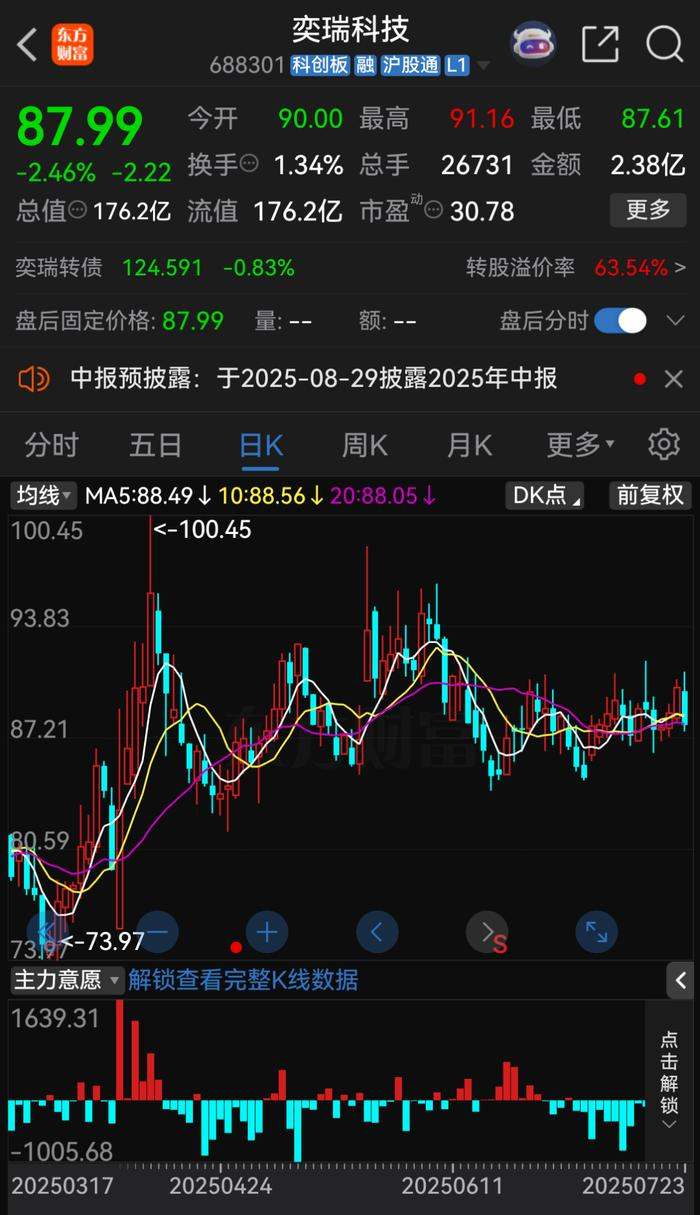Open the 更多 chart period dropdown
The width and height of the screenshot is (700, 1215).
click(580, 445)
